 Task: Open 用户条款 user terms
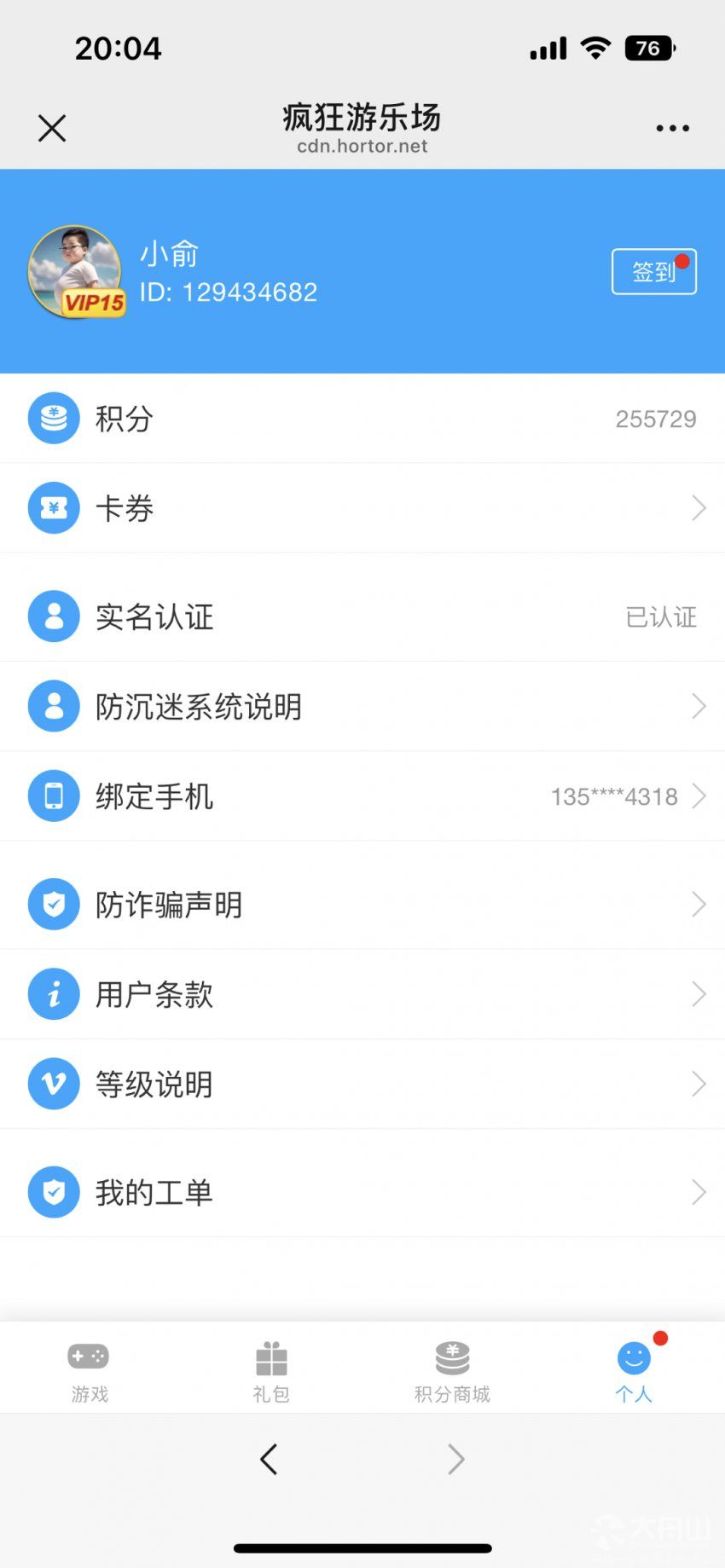pos(362,994)
